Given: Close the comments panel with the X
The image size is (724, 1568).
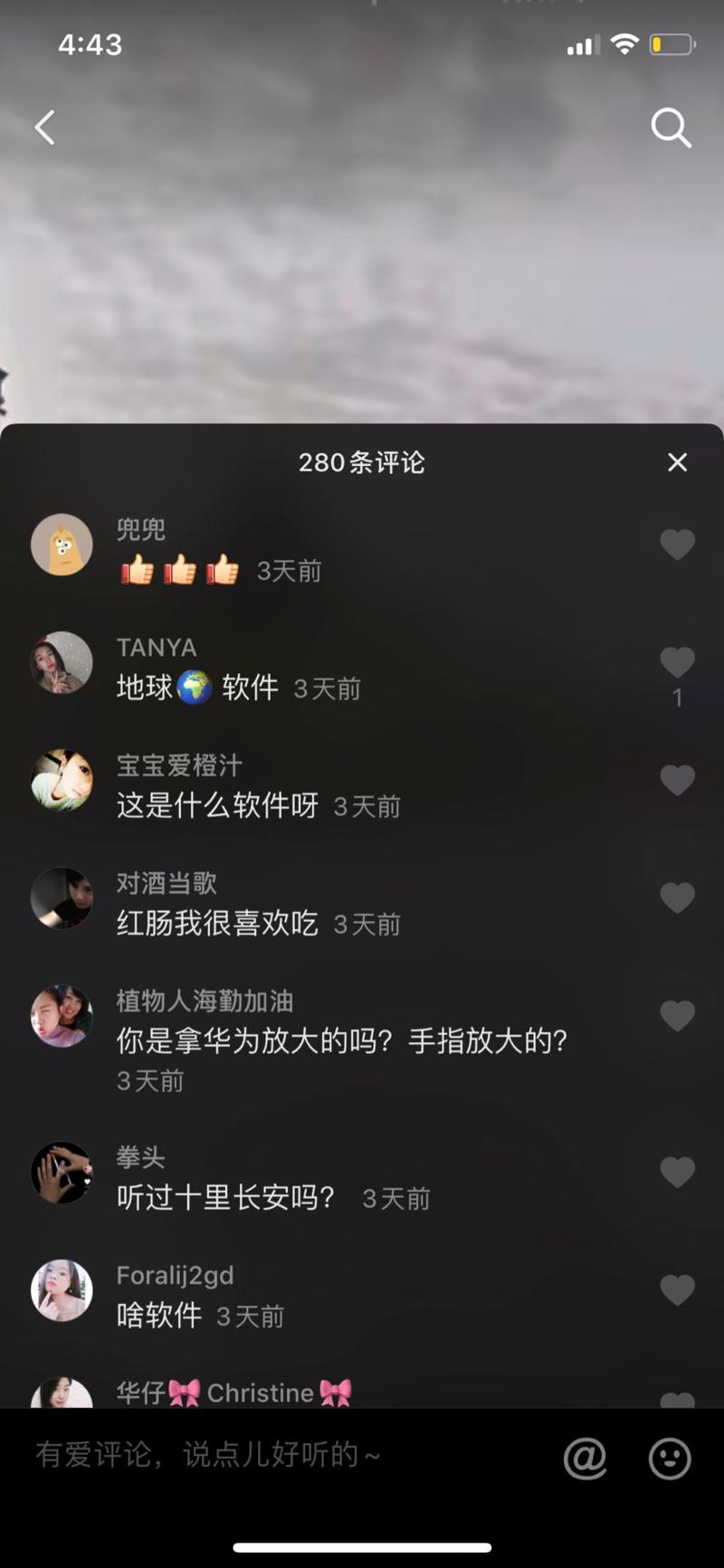Looking at the screenshot, I should click(x=677, y=462).
